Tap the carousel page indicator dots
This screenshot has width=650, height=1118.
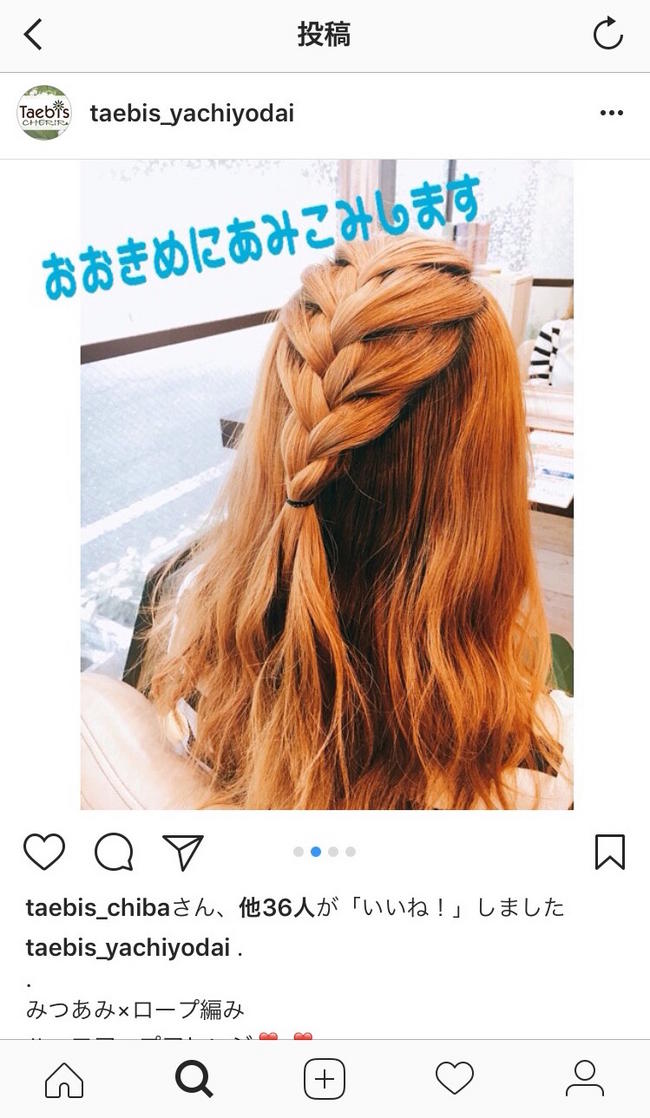click(x=324, y=851)
